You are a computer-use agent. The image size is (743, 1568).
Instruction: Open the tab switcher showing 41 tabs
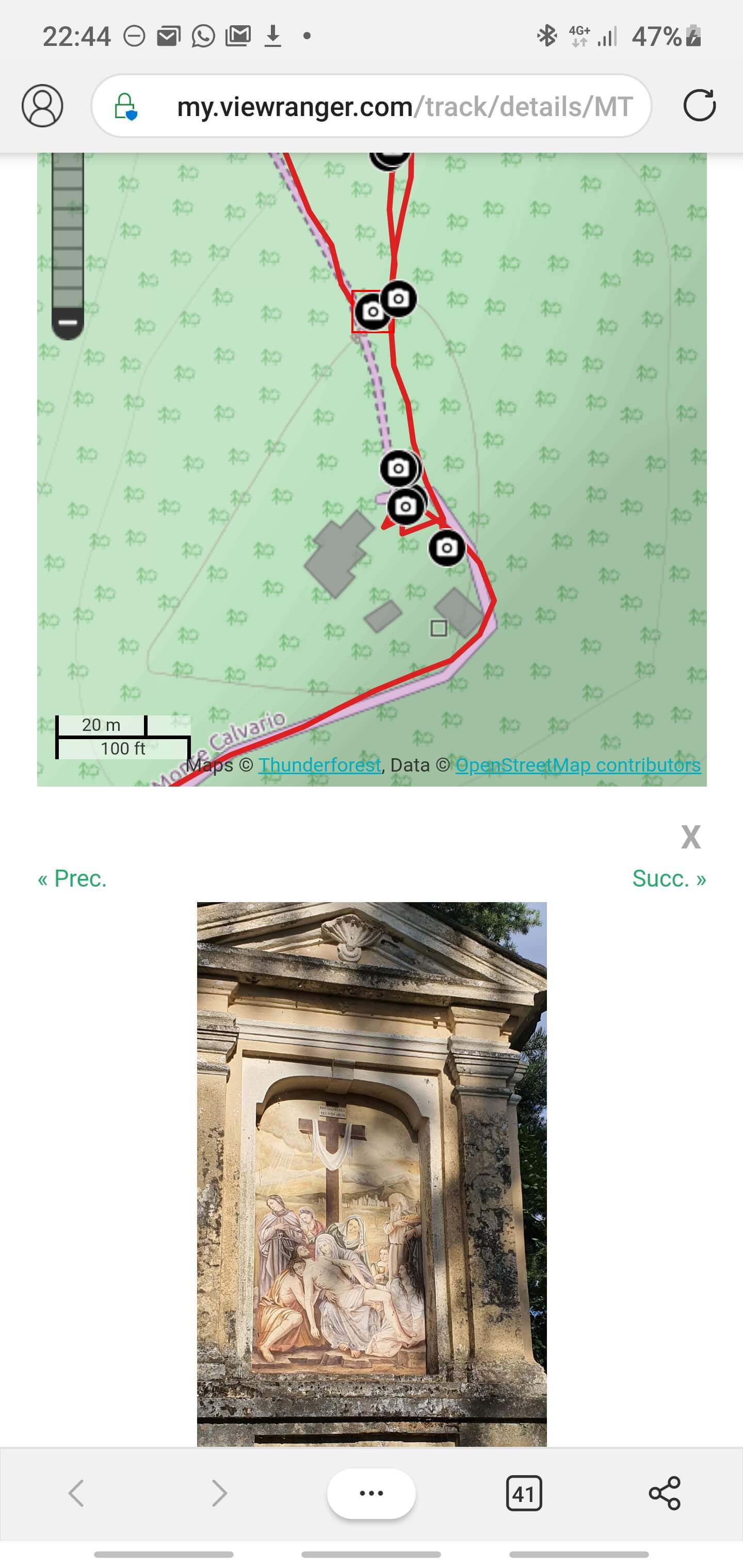[x=523, y=1493]
